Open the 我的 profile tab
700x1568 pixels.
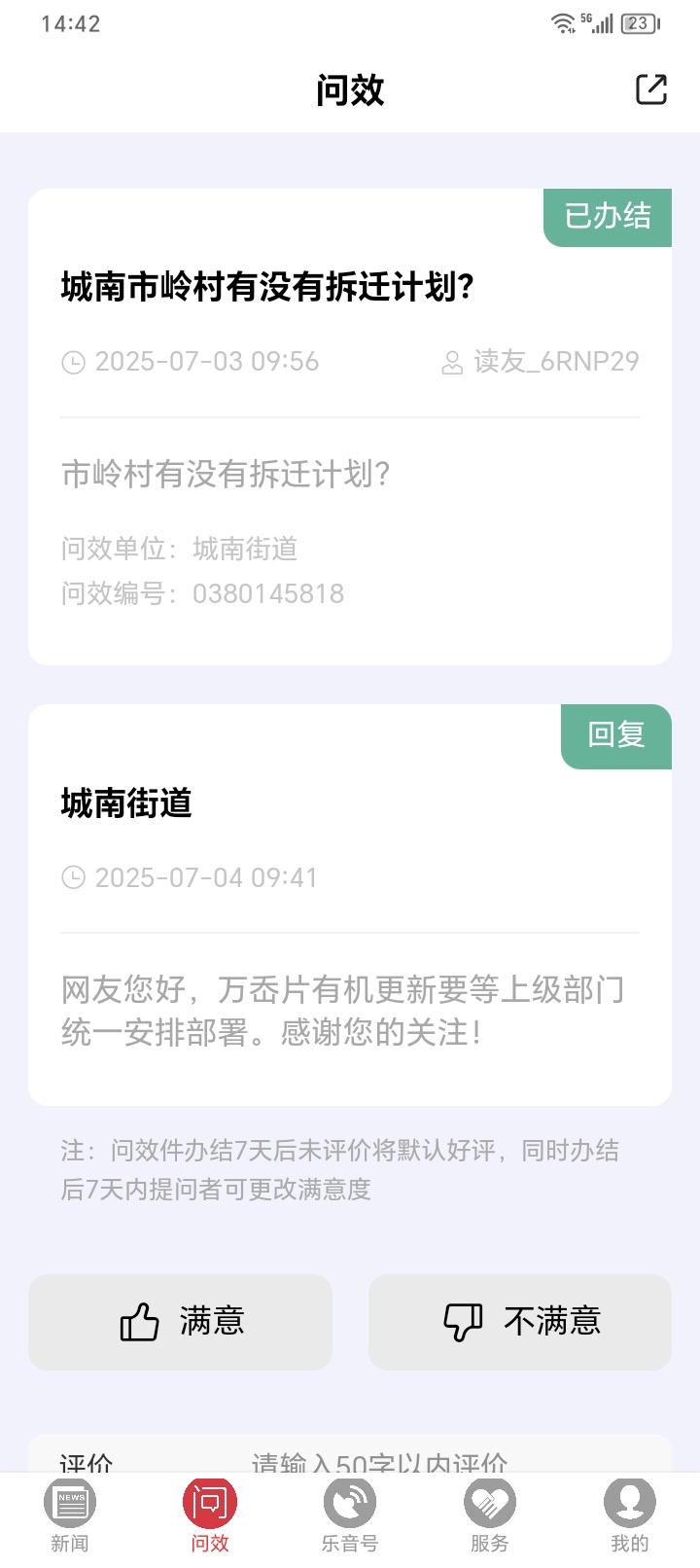[x=629, y=1517]
